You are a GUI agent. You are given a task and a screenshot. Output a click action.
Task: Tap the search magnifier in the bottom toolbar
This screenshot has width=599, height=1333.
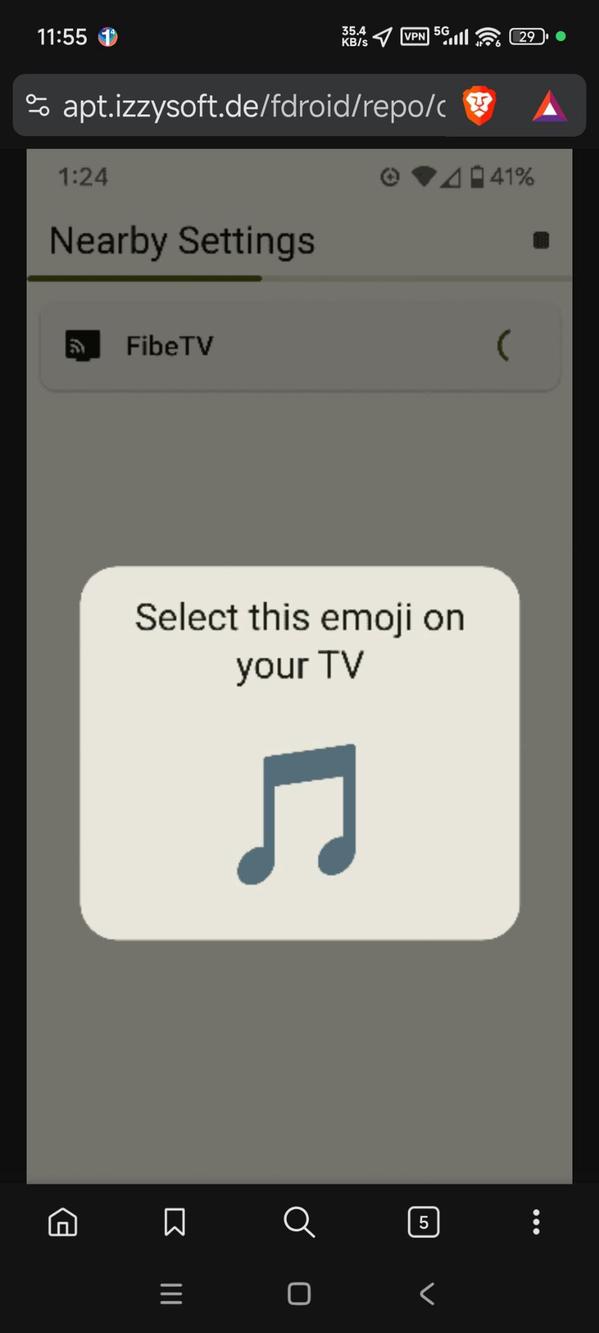pos(299,1221)
